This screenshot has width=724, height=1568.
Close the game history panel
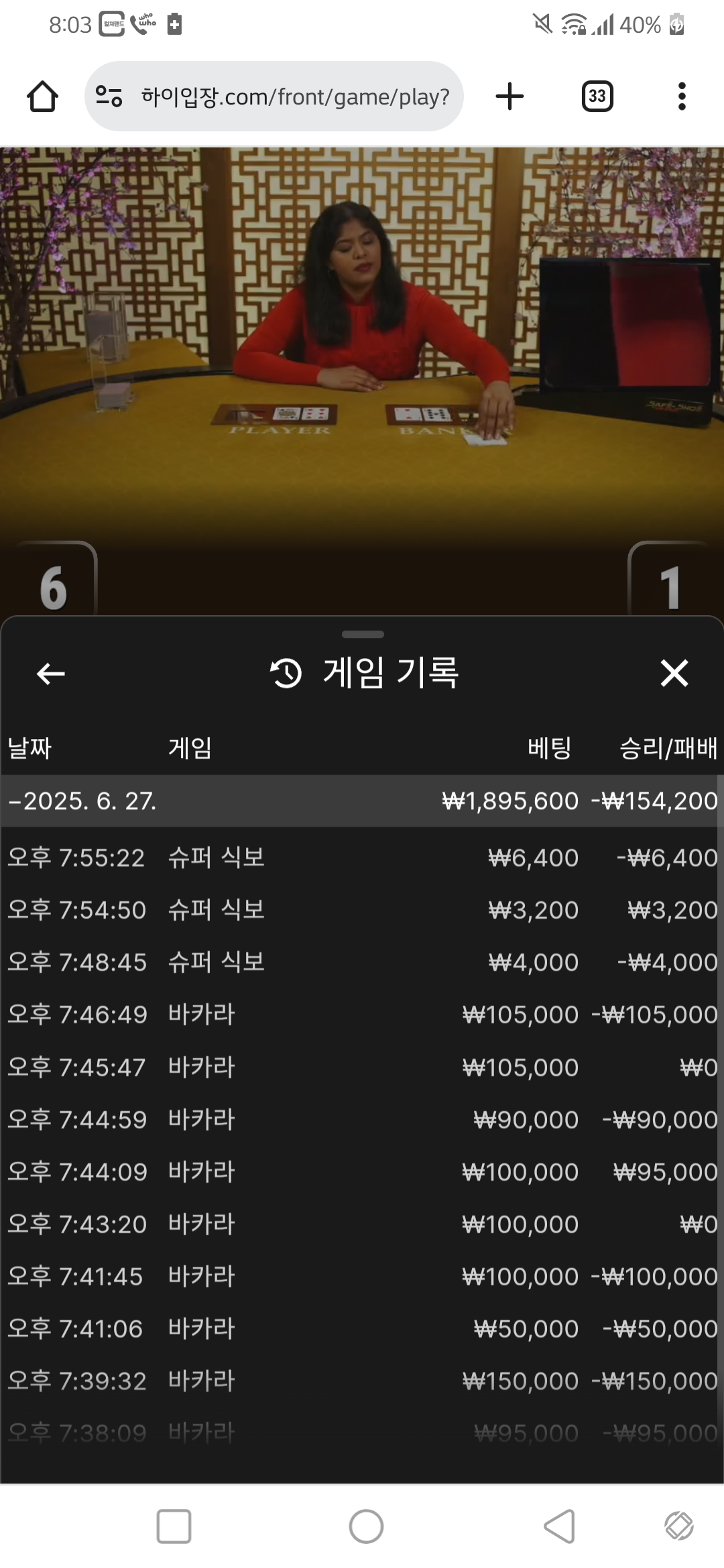pos(674,673)
